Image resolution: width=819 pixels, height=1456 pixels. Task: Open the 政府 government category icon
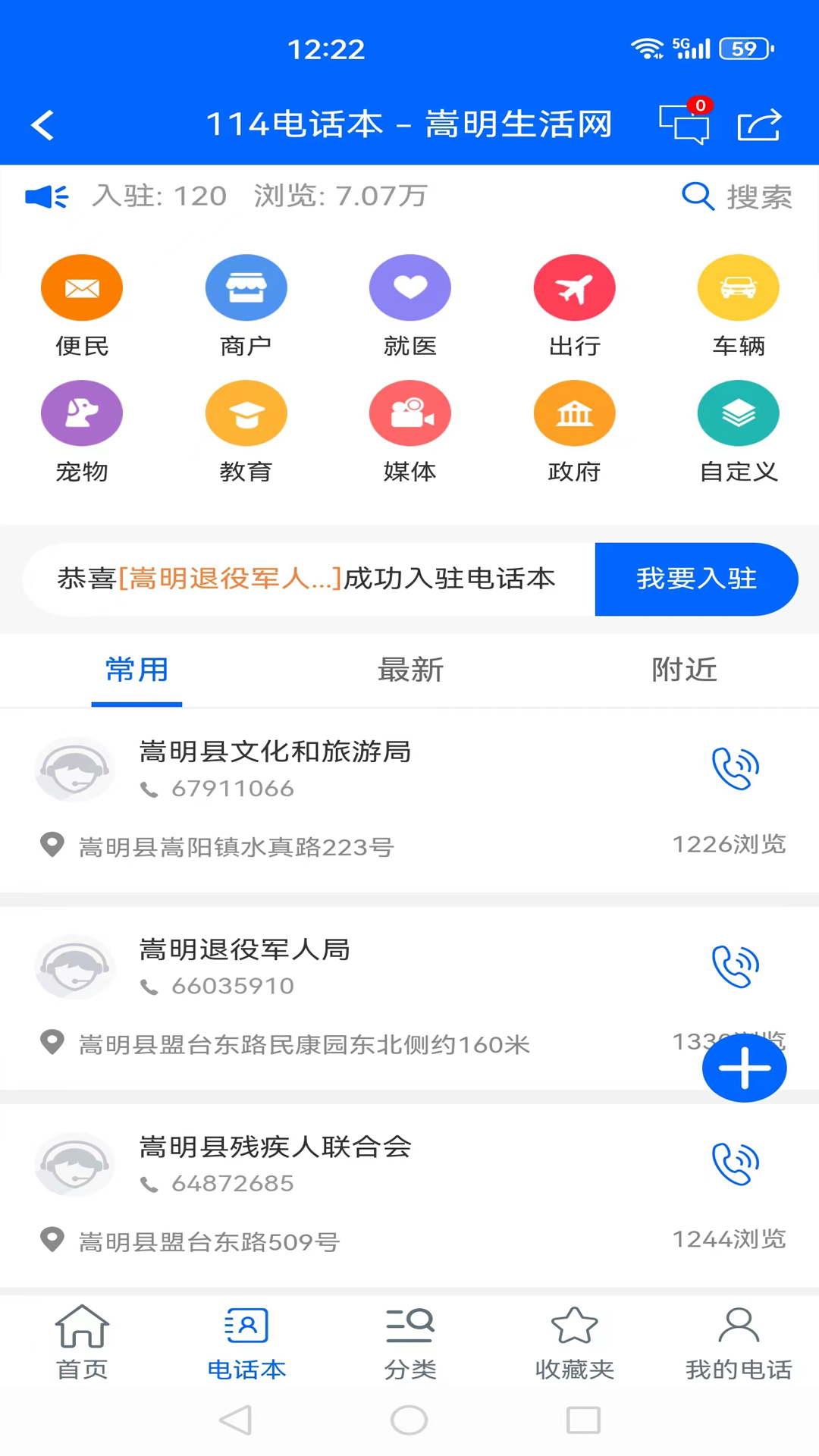tap(574, 413)
